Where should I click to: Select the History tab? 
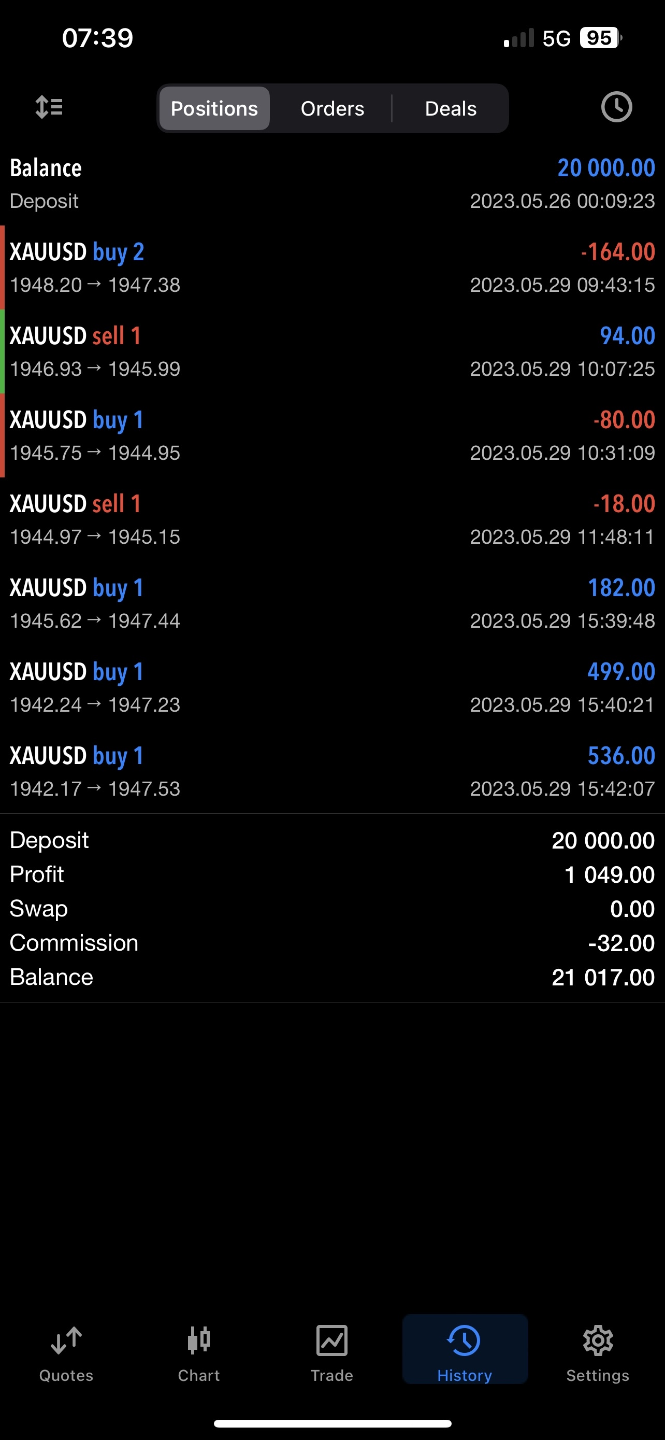point(464,1353)
